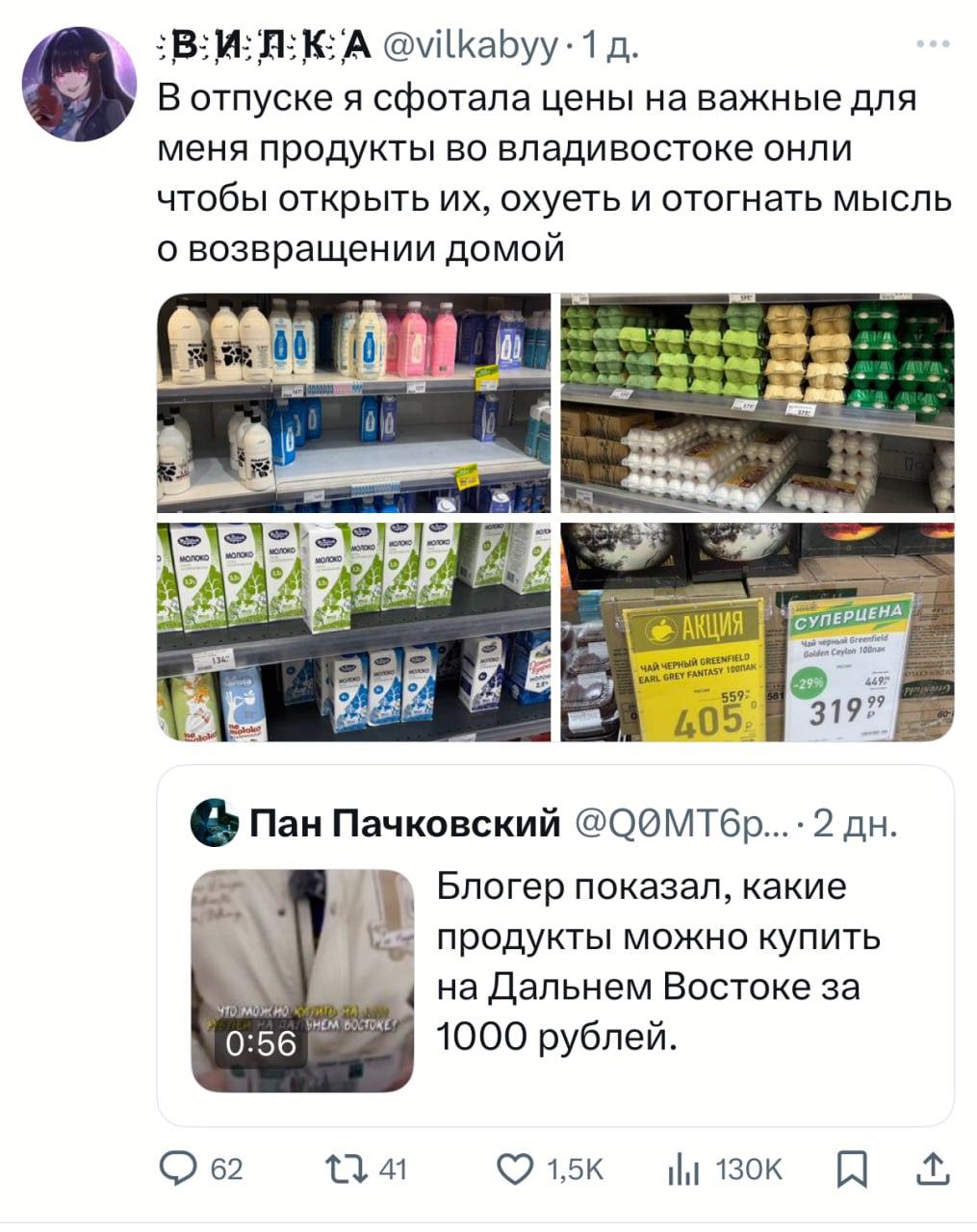This screenshot has width=977, height=1232.
Task: Bookmark this tweet
Action: tap(852, 1169)
